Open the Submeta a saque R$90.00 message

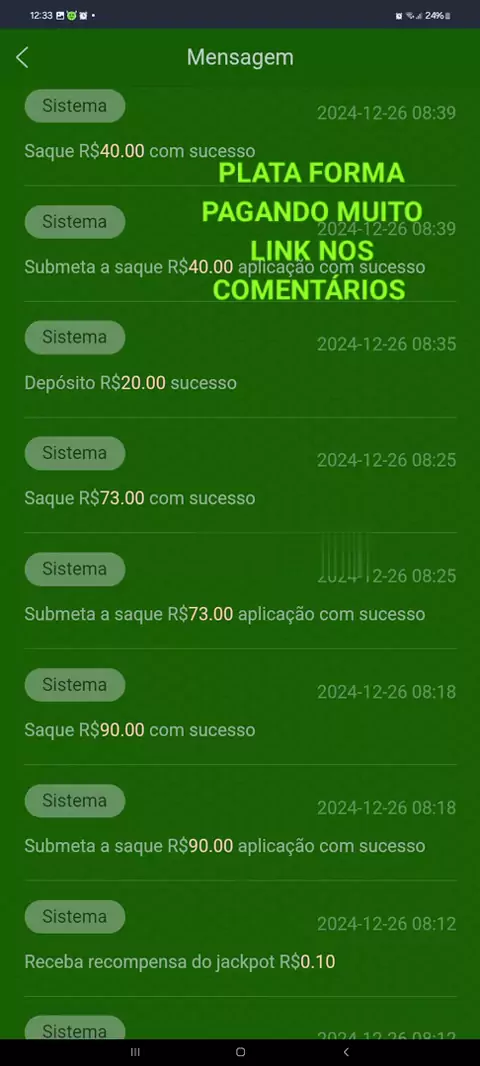pyautogui.click(x=240, y=823)
